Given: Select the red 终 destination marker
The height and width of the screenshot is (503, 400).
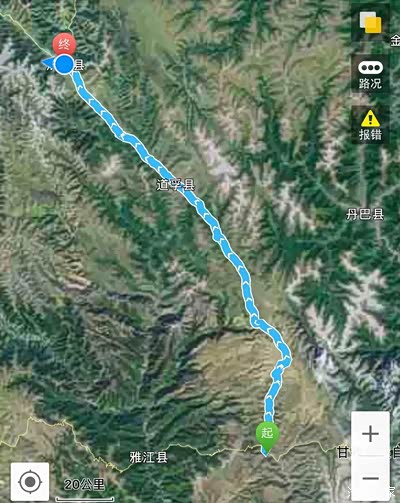Looking at the screenshot, I should click(64, 45).
